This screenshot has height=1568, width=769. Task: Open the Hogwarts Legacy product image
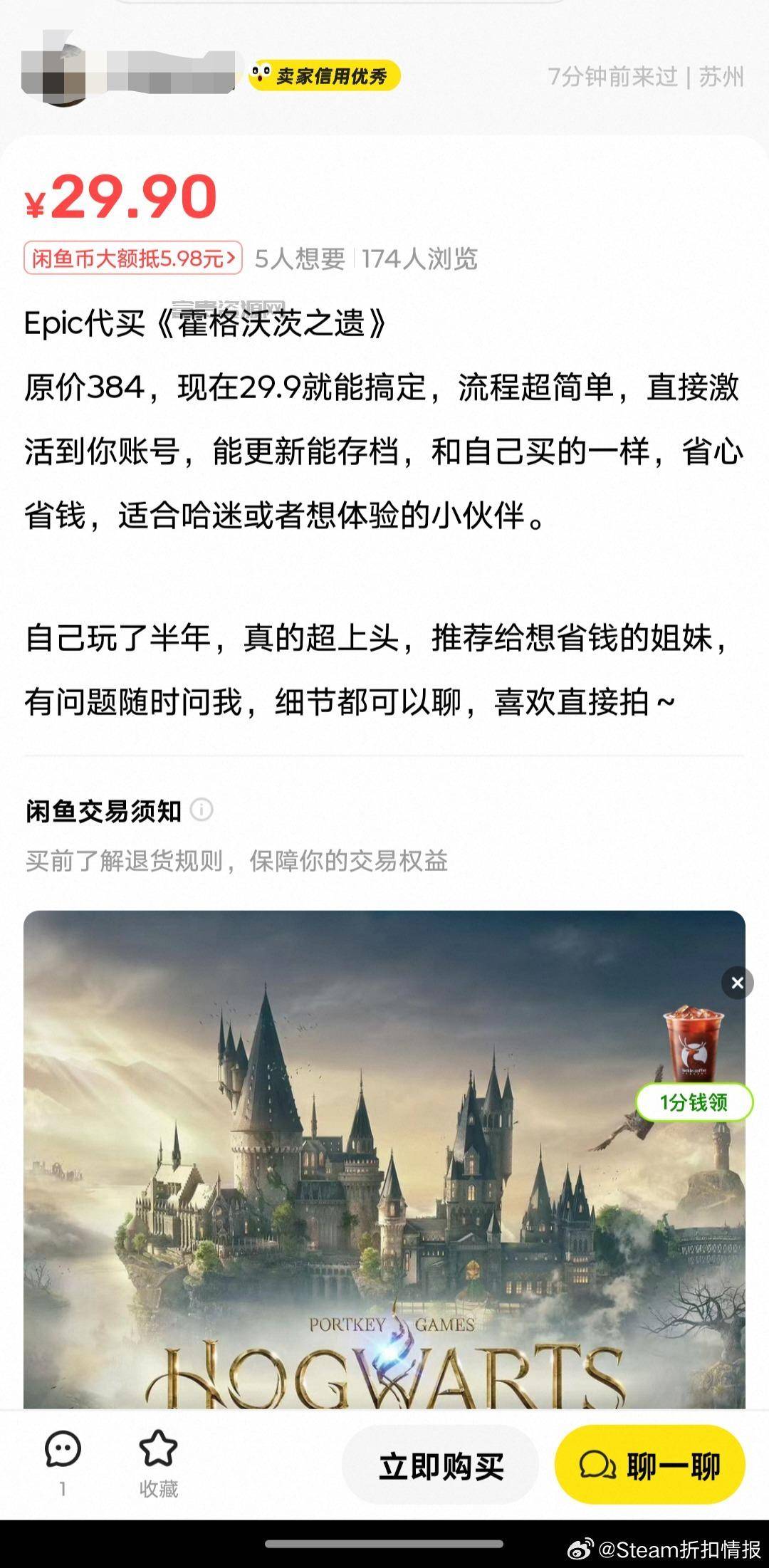pyautogui.click(x=384, y=1159)
